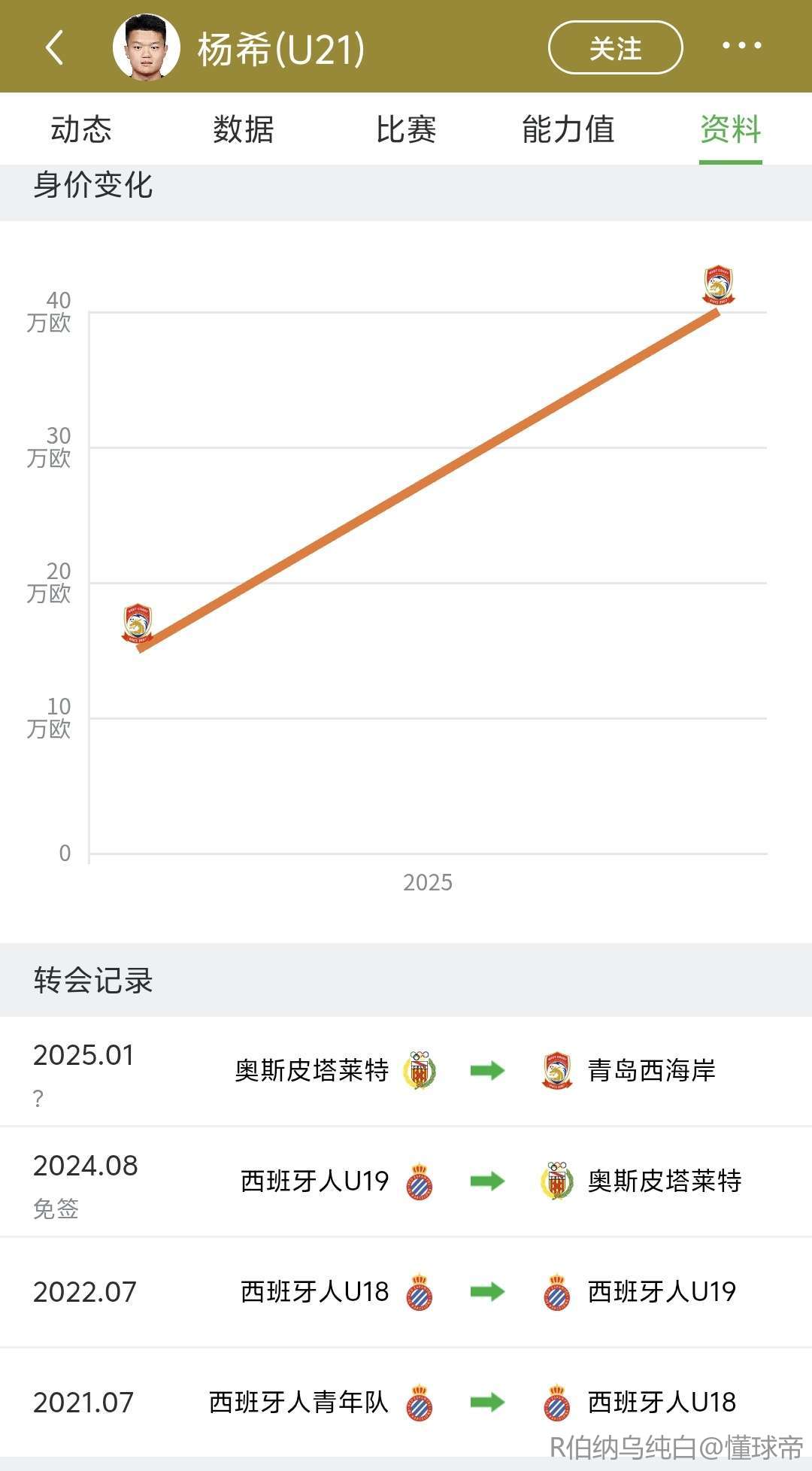Image resolution: width=812 pixels, height=1471 pixels.
Task: Open the three-dot more options menu
Action: pos(741,47)
